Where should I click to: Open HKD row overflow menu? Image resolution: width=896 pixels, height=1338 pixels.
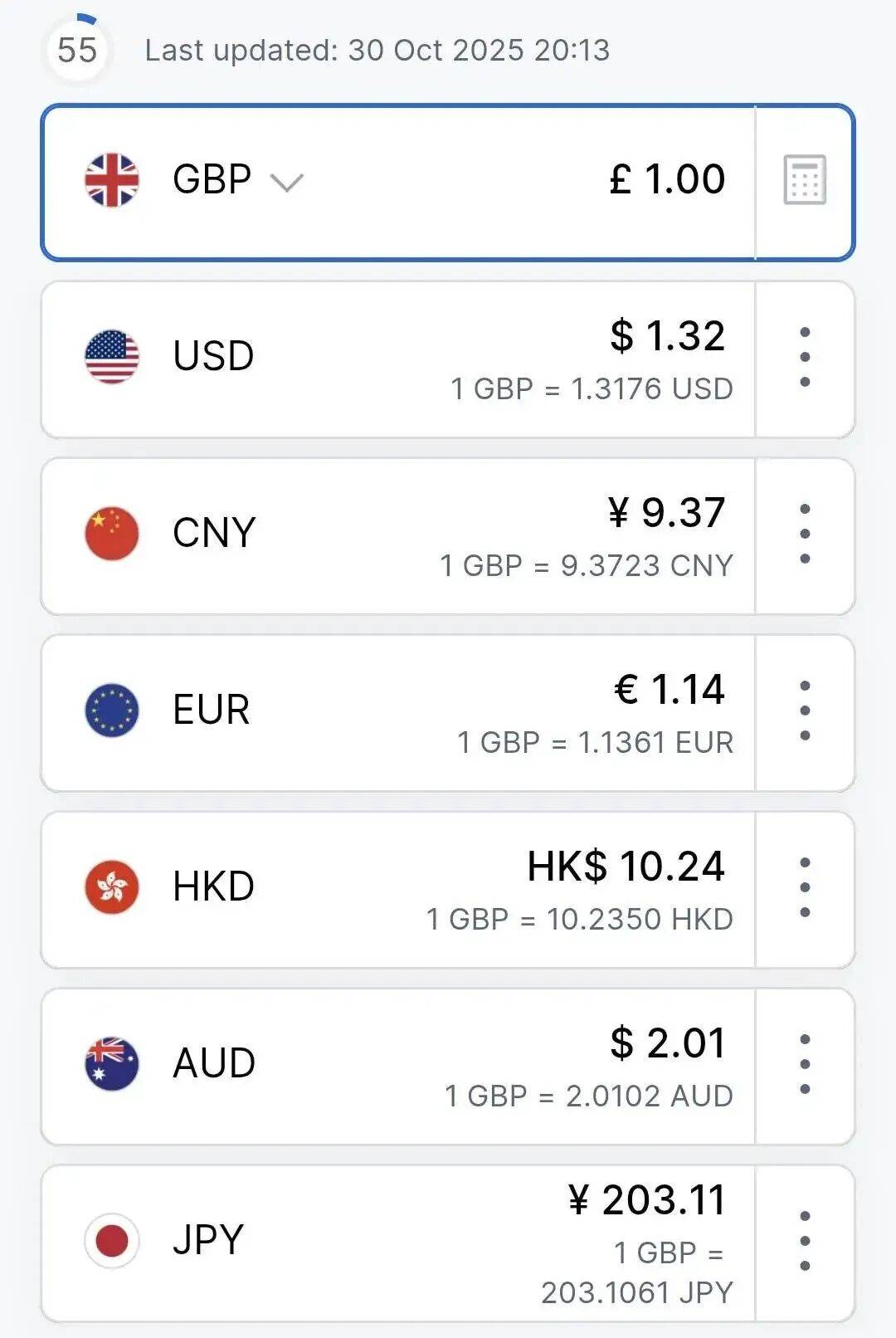pos(805,887)
